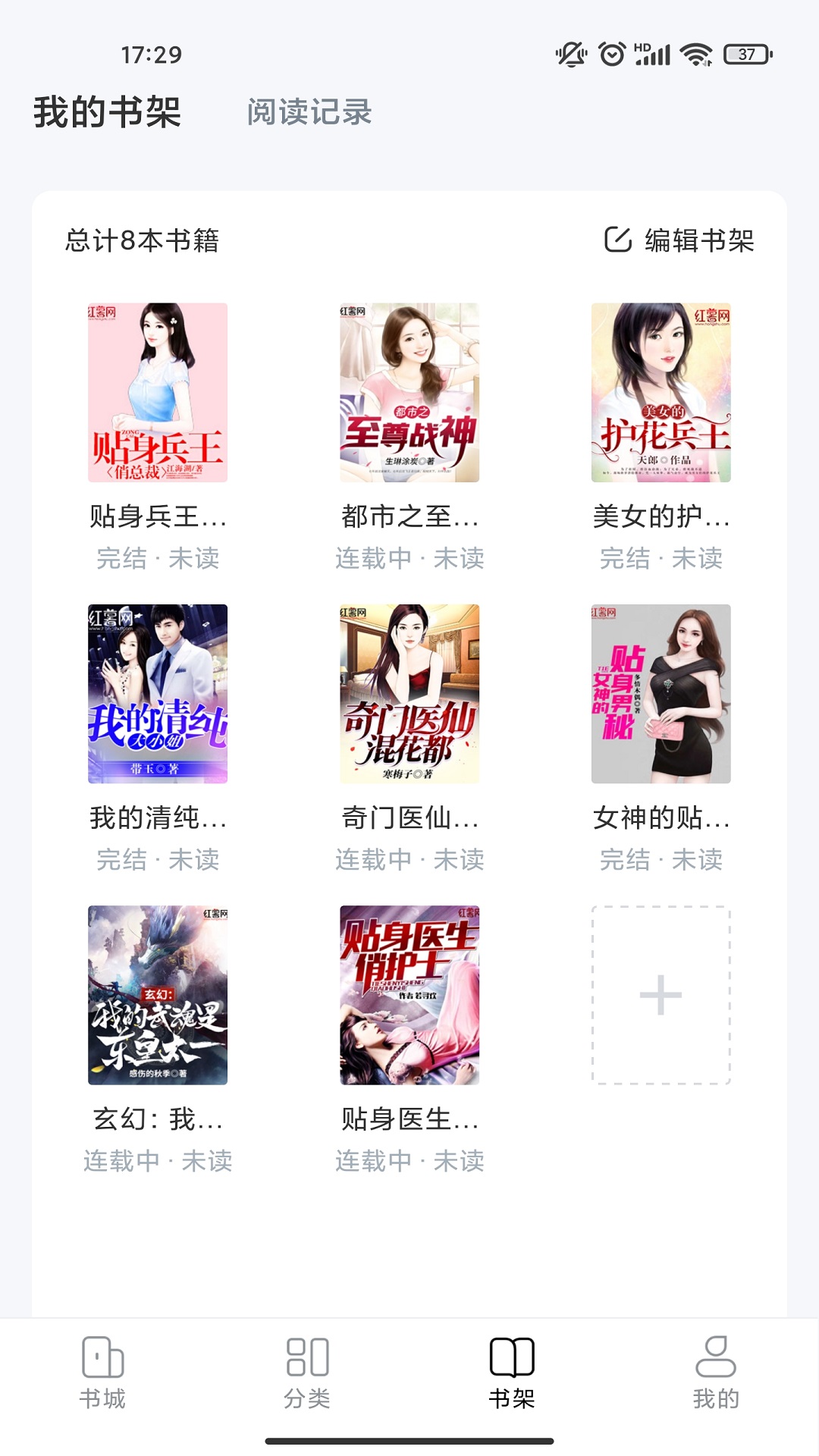Open the book 都市之至尊战神

[409, 393]
